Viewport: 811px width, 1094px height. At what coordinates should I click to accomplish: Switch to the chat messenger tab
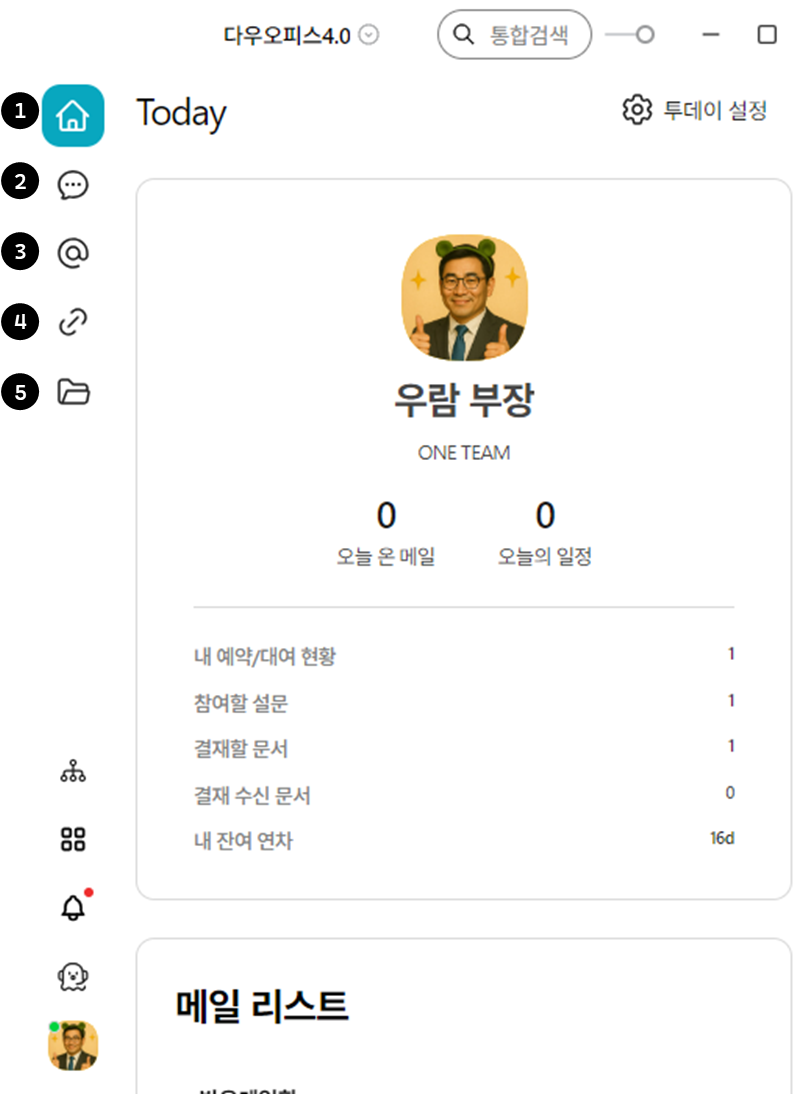point(73,184)
